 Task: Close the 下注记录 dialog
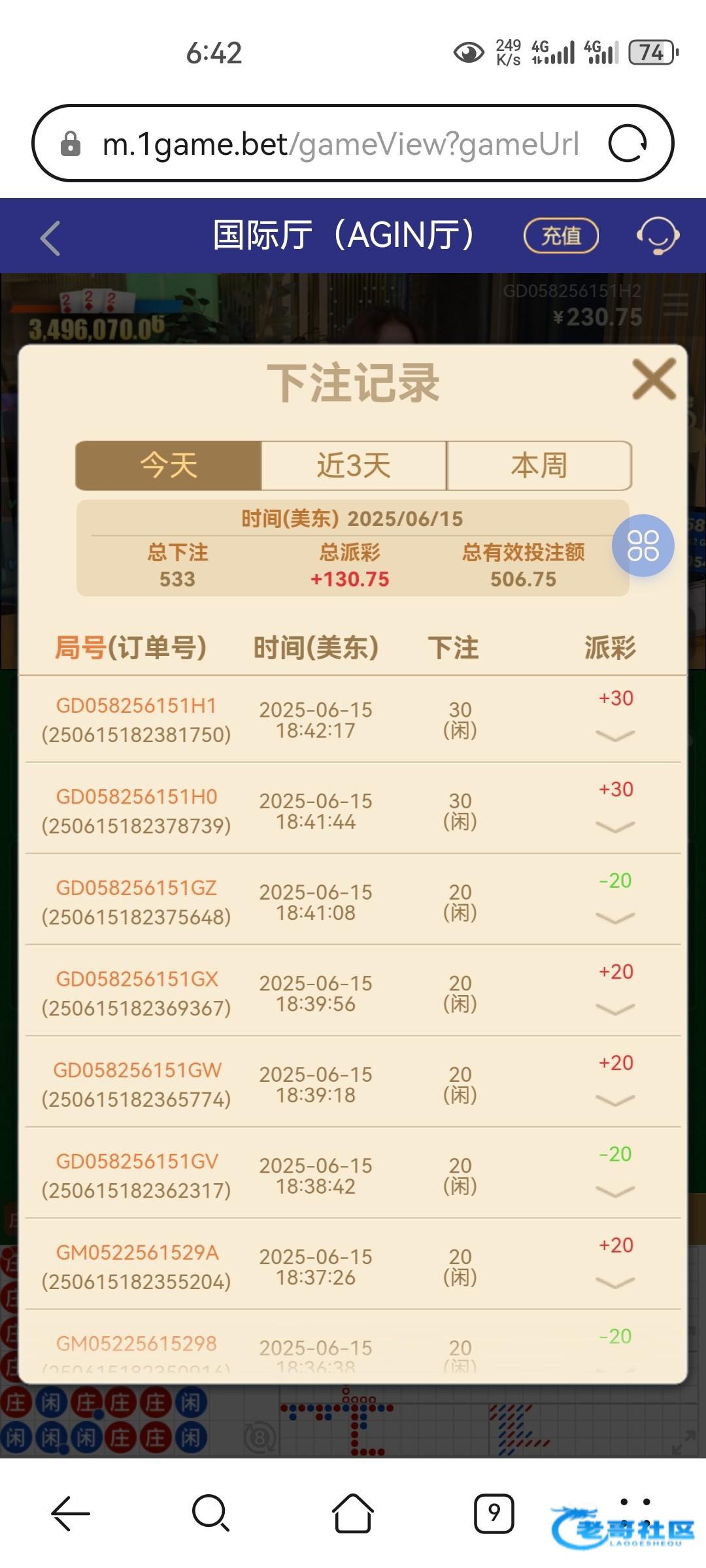click(653, 379)
